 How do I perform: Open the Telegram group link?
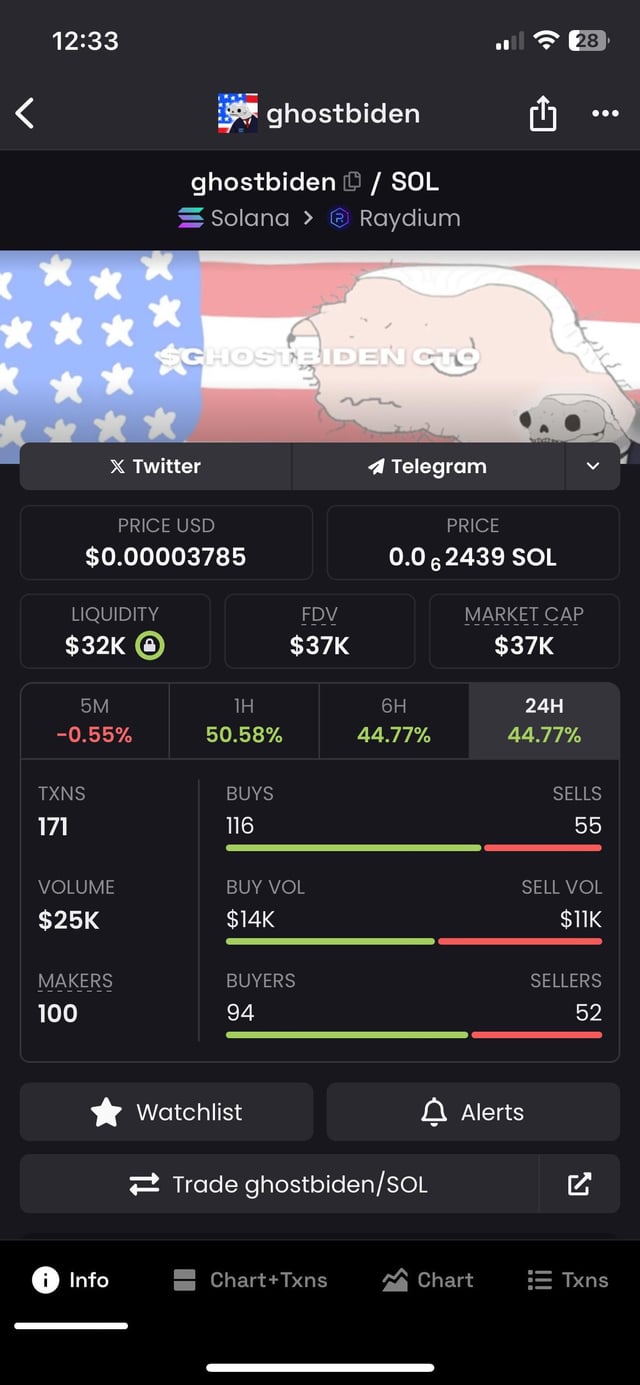point(427,466)
